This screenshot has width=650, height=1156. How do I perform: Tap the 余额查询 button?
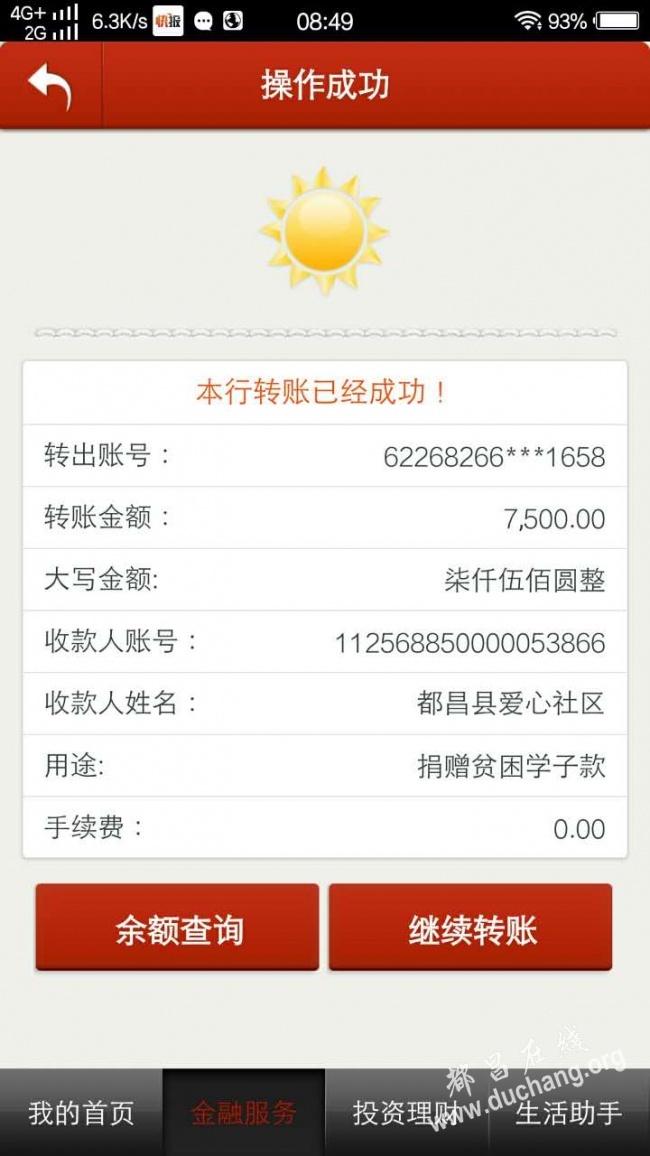pos(178,928)
